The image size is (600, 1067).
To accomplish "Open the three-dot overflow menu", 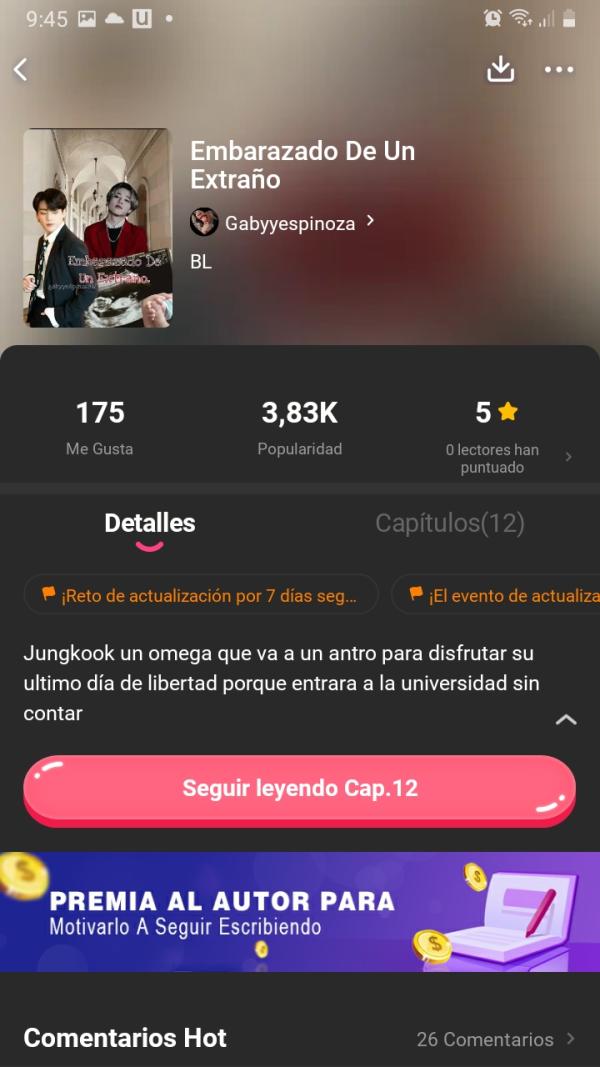I will tap(559, 69).
